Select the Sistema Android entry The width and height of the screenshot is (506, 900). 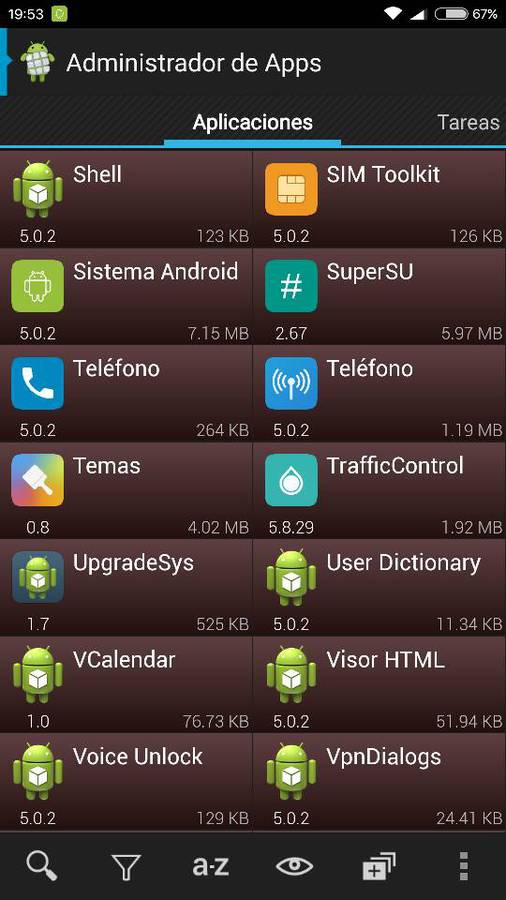point(126,296)
